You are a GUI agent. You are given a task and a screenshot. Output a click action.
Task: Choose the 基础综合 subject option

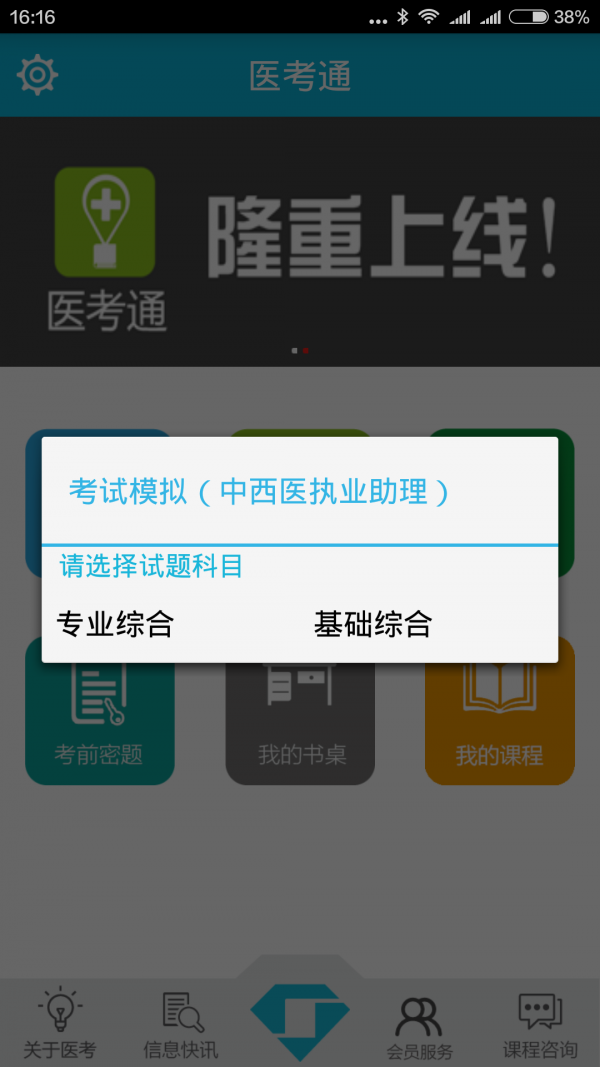[373, 624]
